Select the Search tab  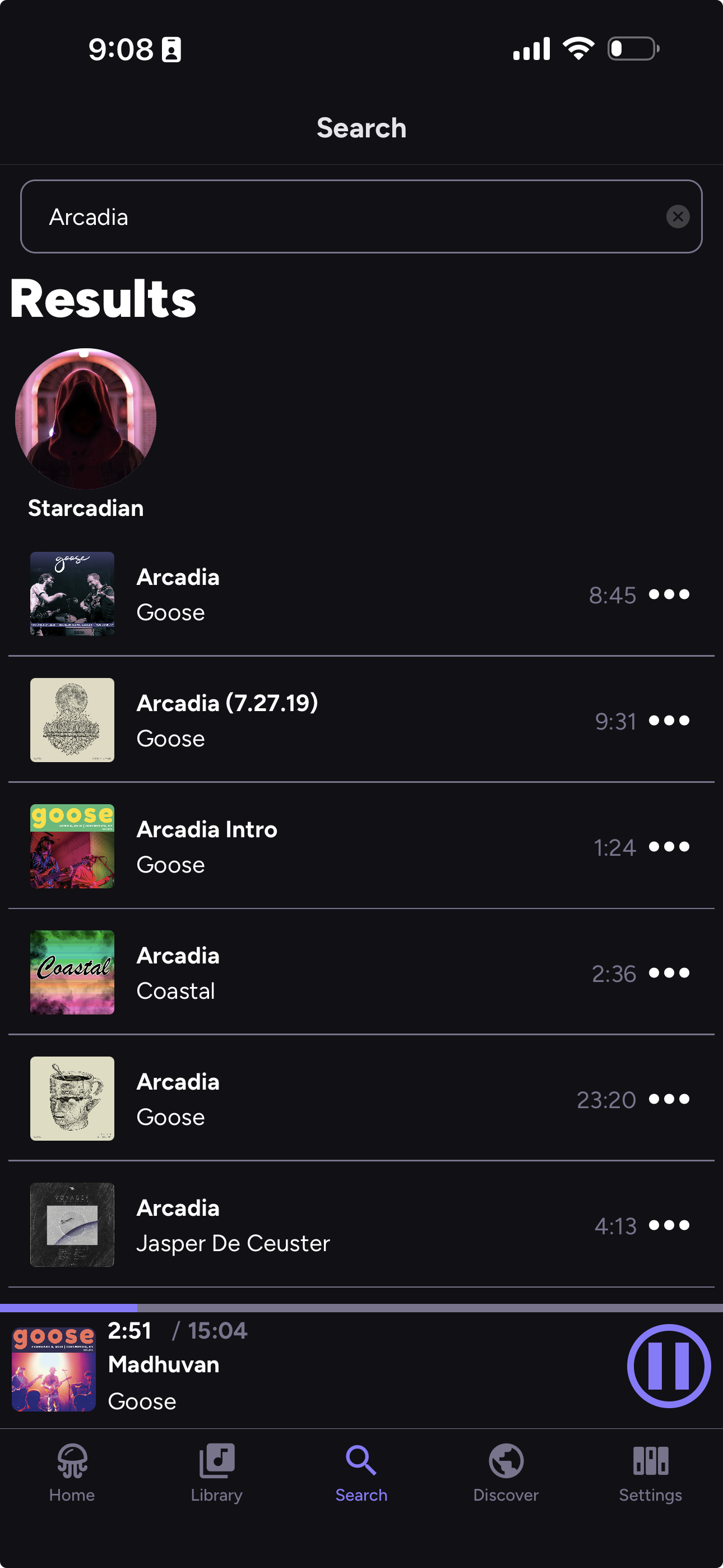pyautogui.click(x=361, y=1472)
